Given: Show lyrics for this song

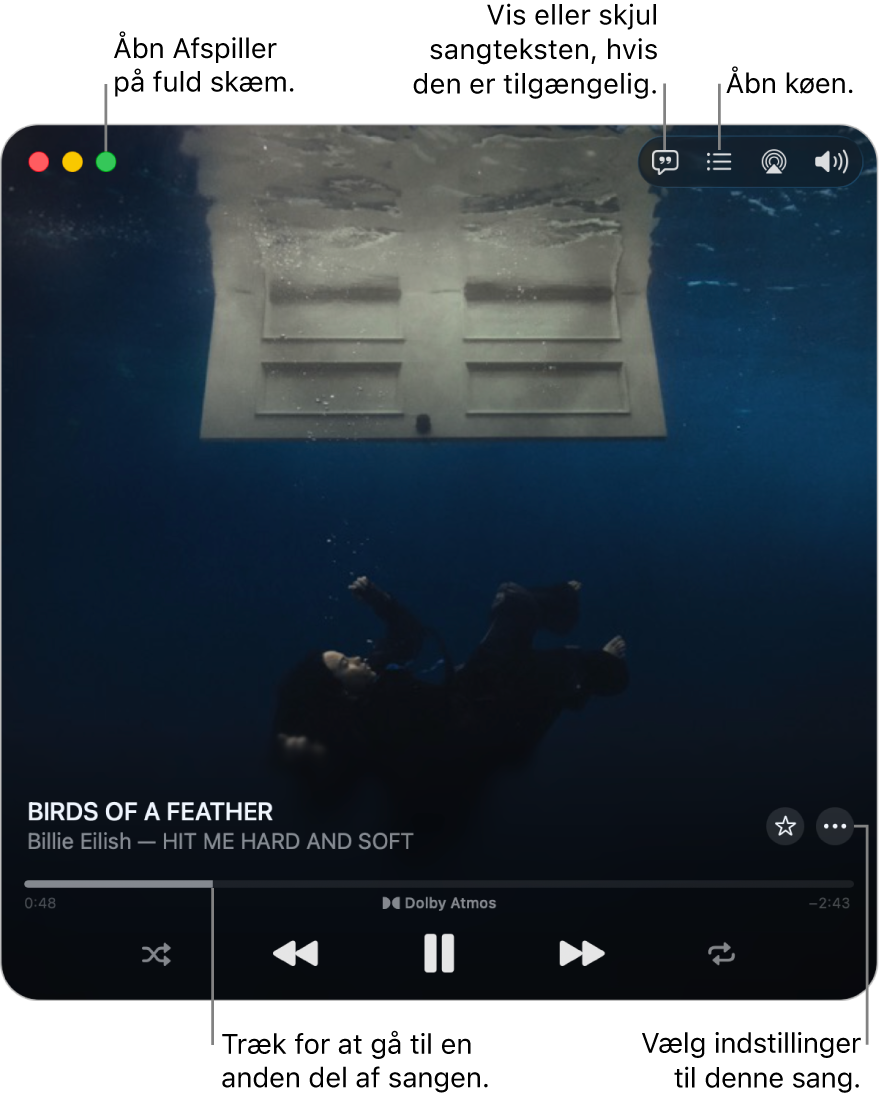Looking at the screenshot, I should [x=665, y=162].
